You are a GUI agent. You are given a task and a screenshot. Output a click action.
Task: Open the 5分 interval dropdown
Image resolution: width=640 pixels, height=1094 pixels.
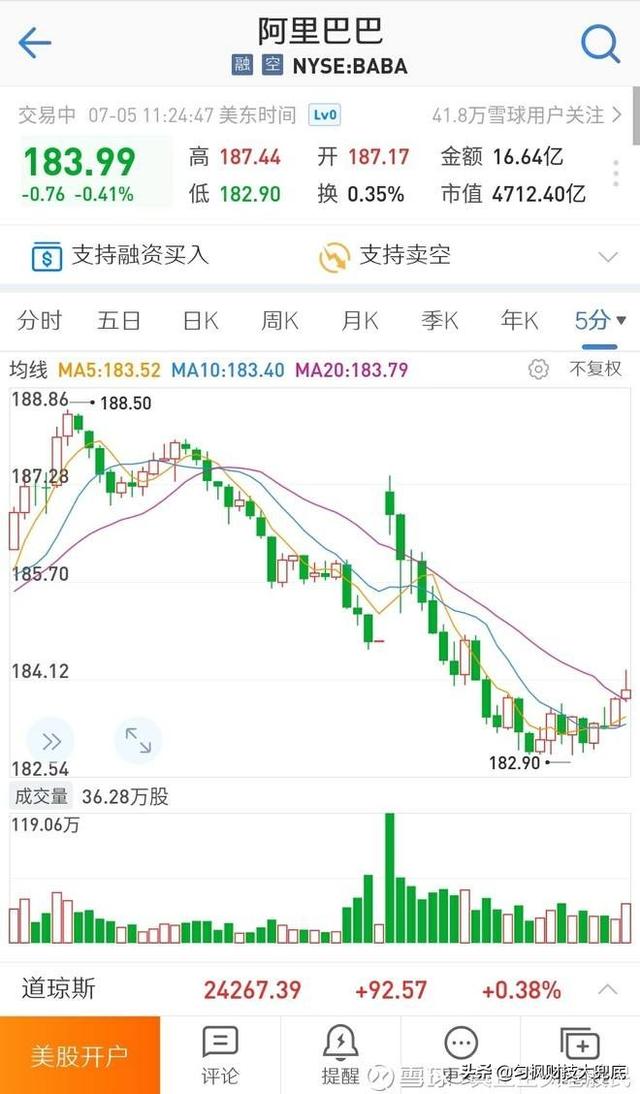(600, 321)
